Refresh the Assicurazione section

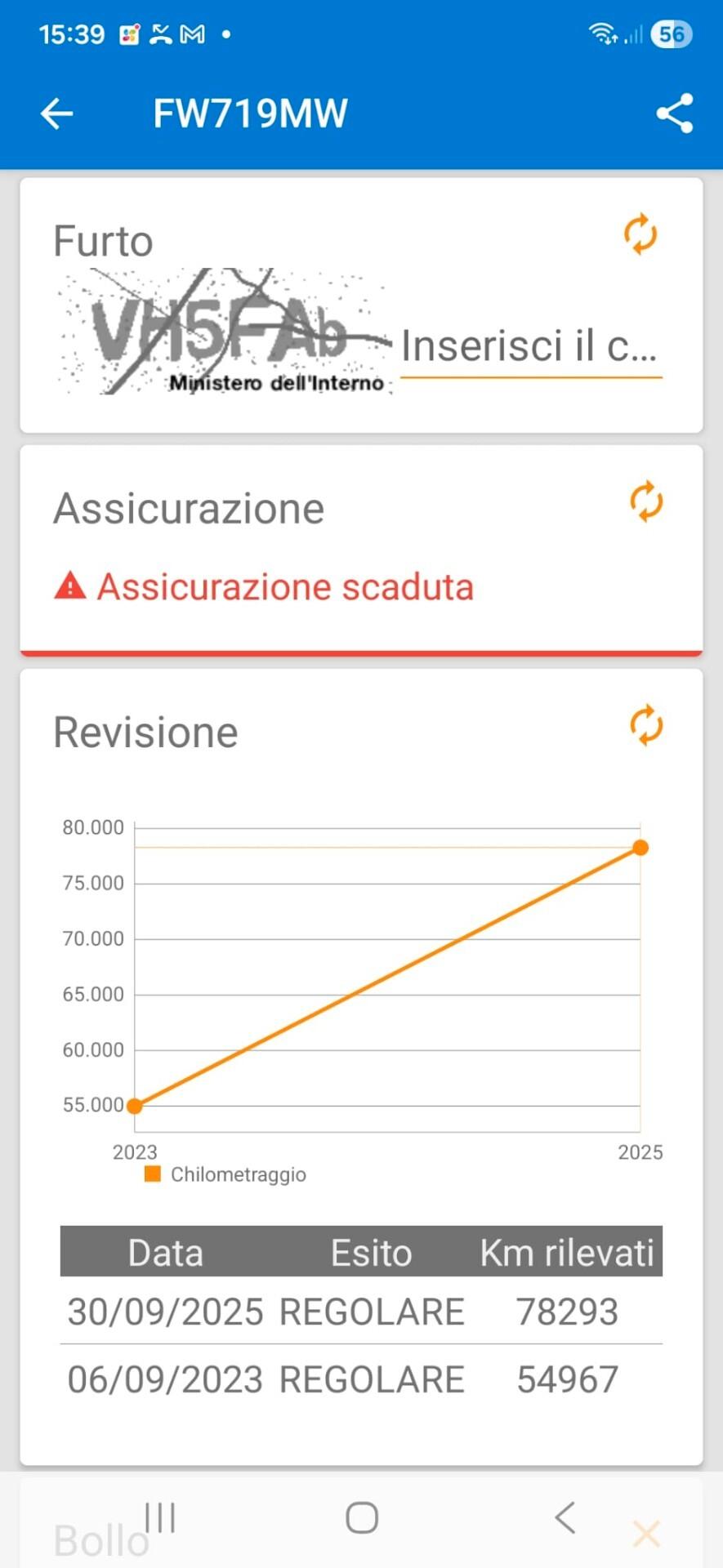[646, 501]
